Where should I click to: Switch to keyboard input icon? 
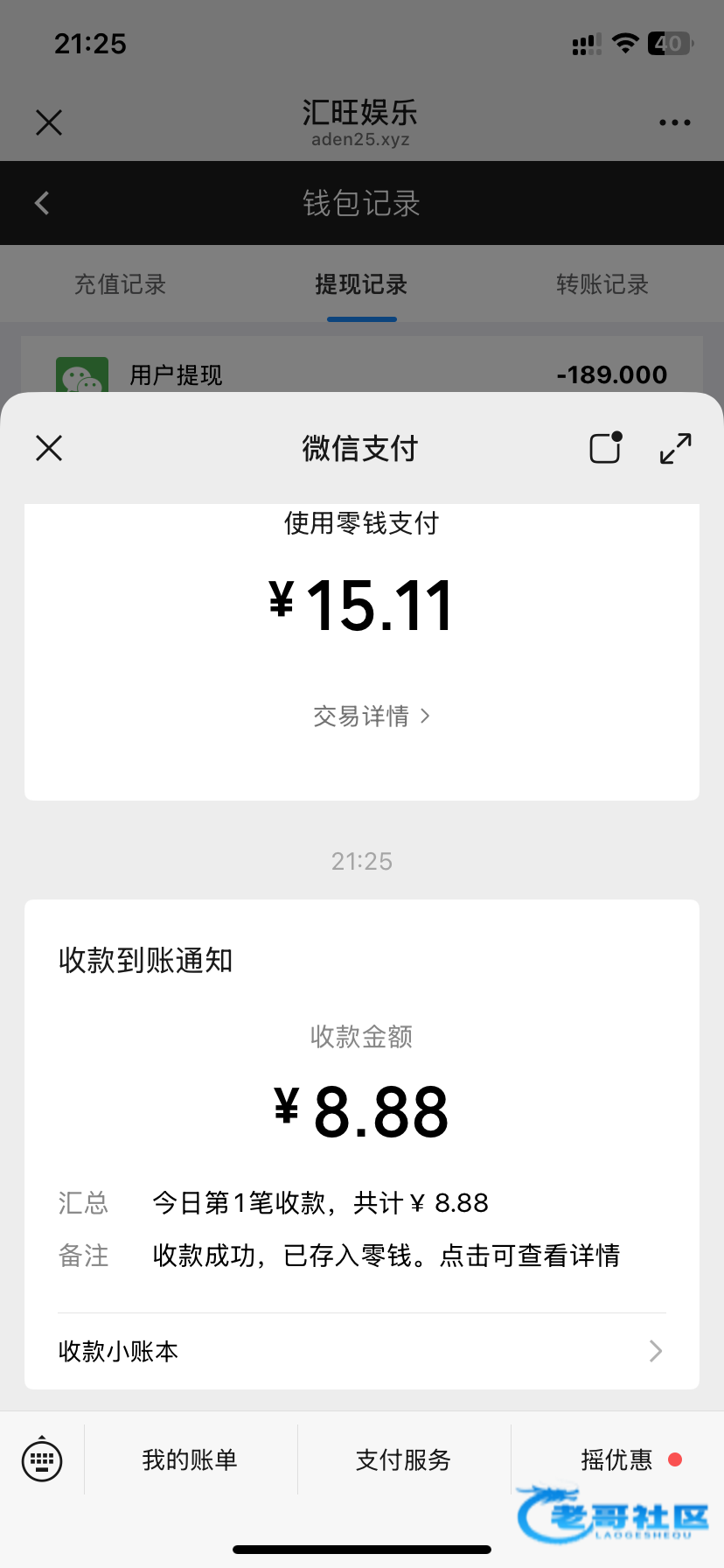(x=42, y=1459)
